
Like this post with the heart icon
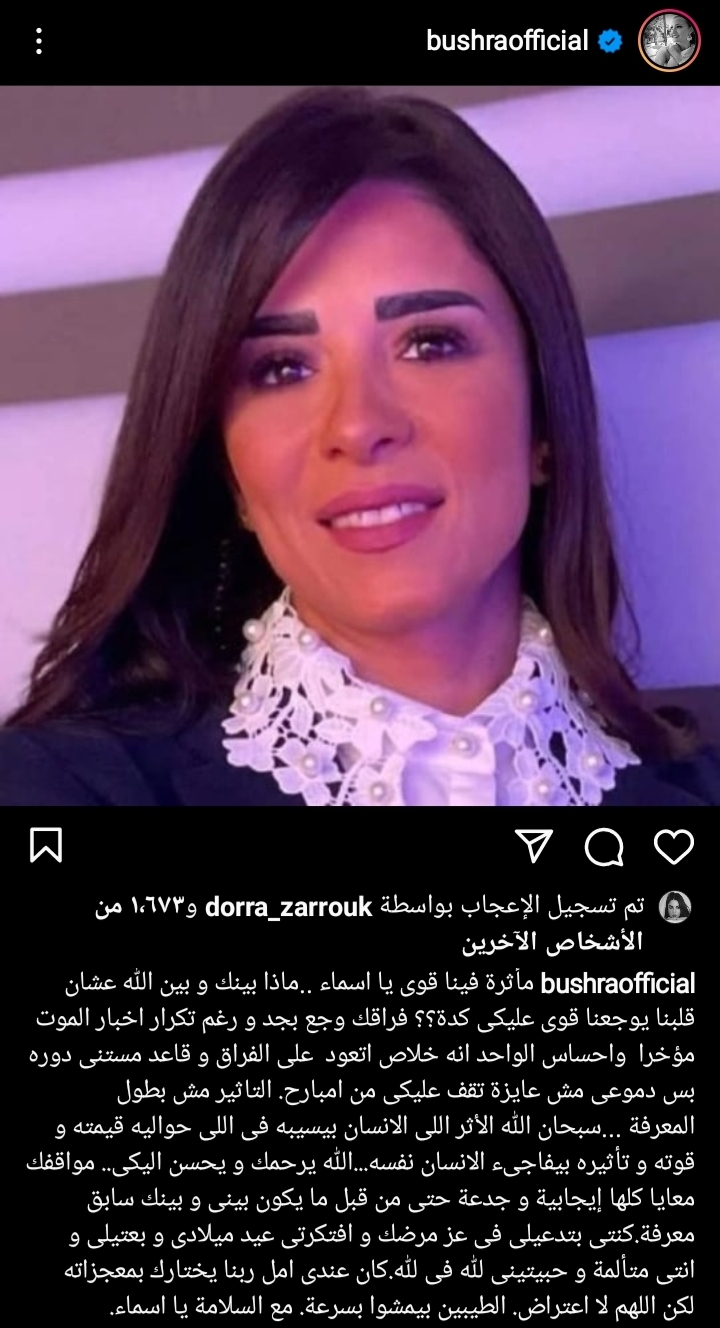[x=673, y=847]
